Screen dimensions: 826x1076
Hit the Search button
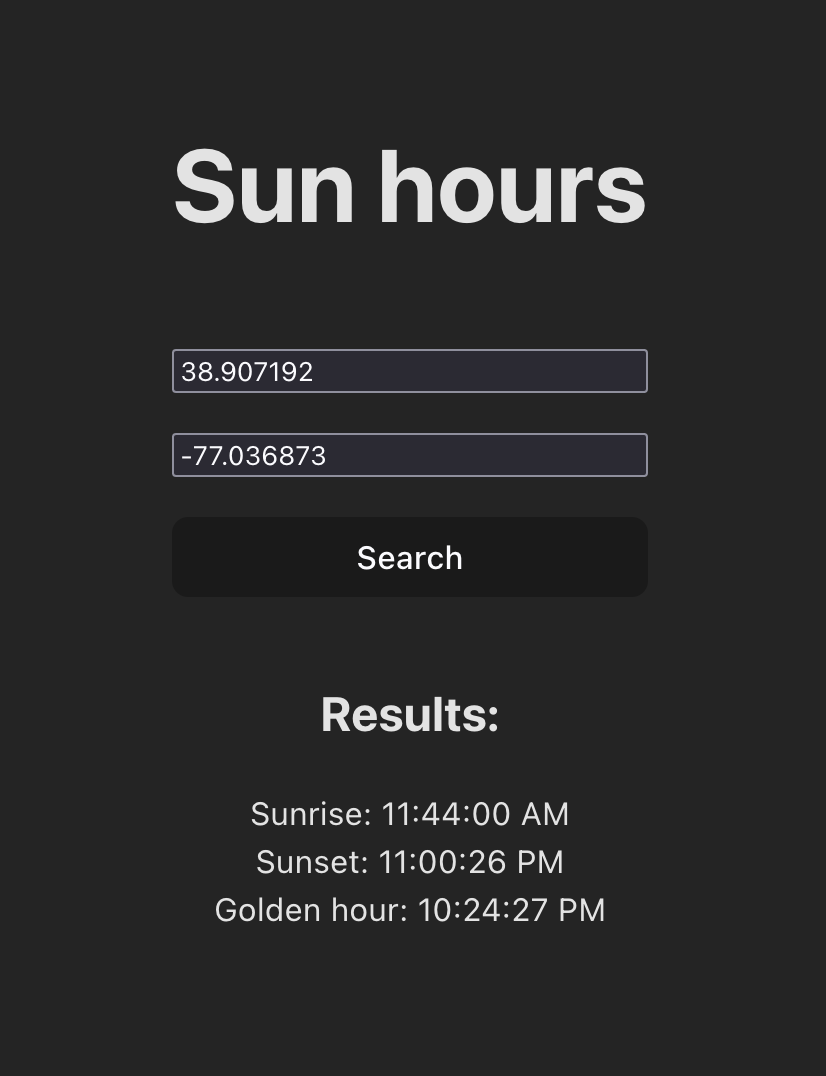[x=409, y=557]
